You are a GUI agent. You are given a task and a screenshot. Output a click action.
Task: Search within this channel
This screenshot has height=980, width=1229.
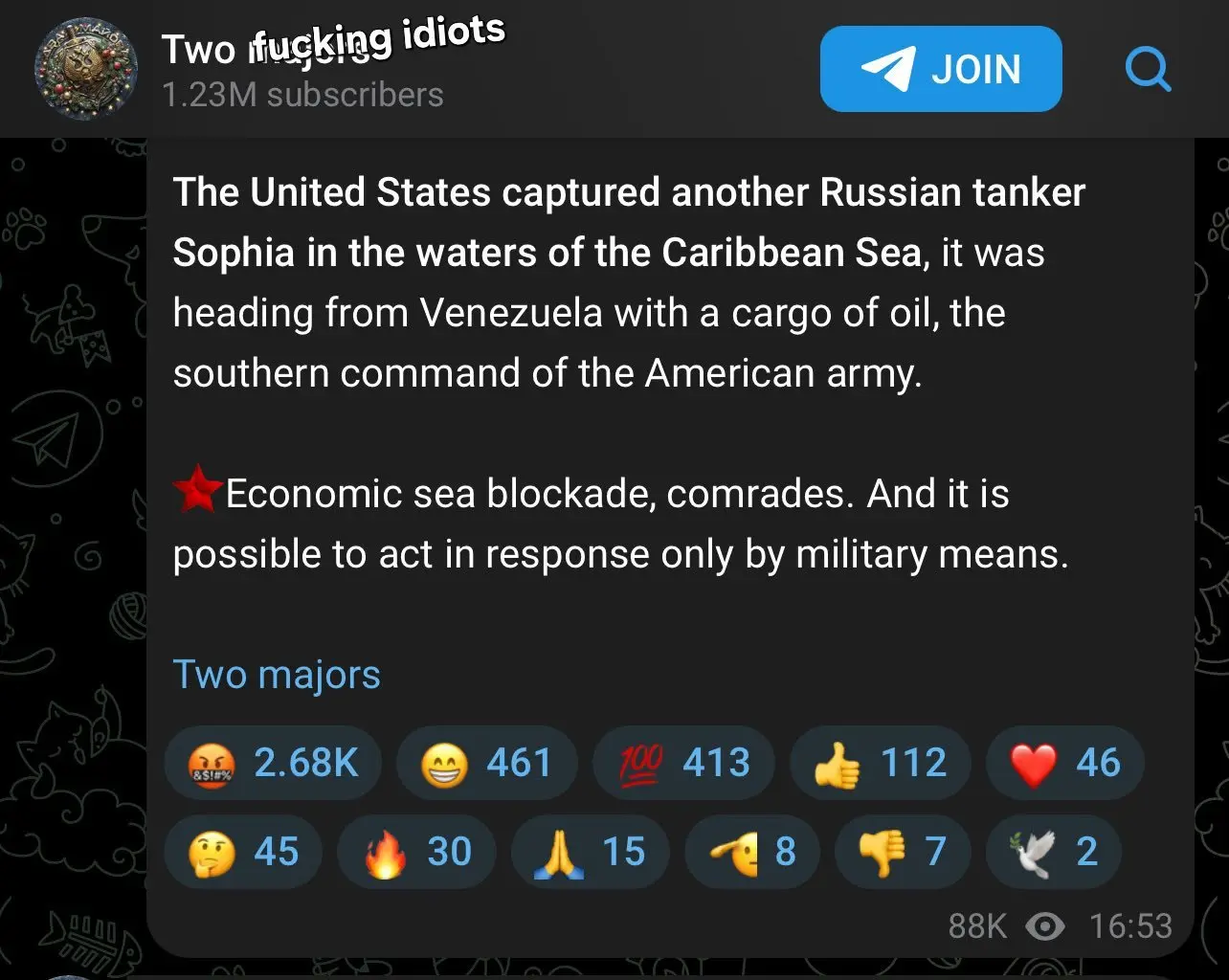pos(1147,69)
